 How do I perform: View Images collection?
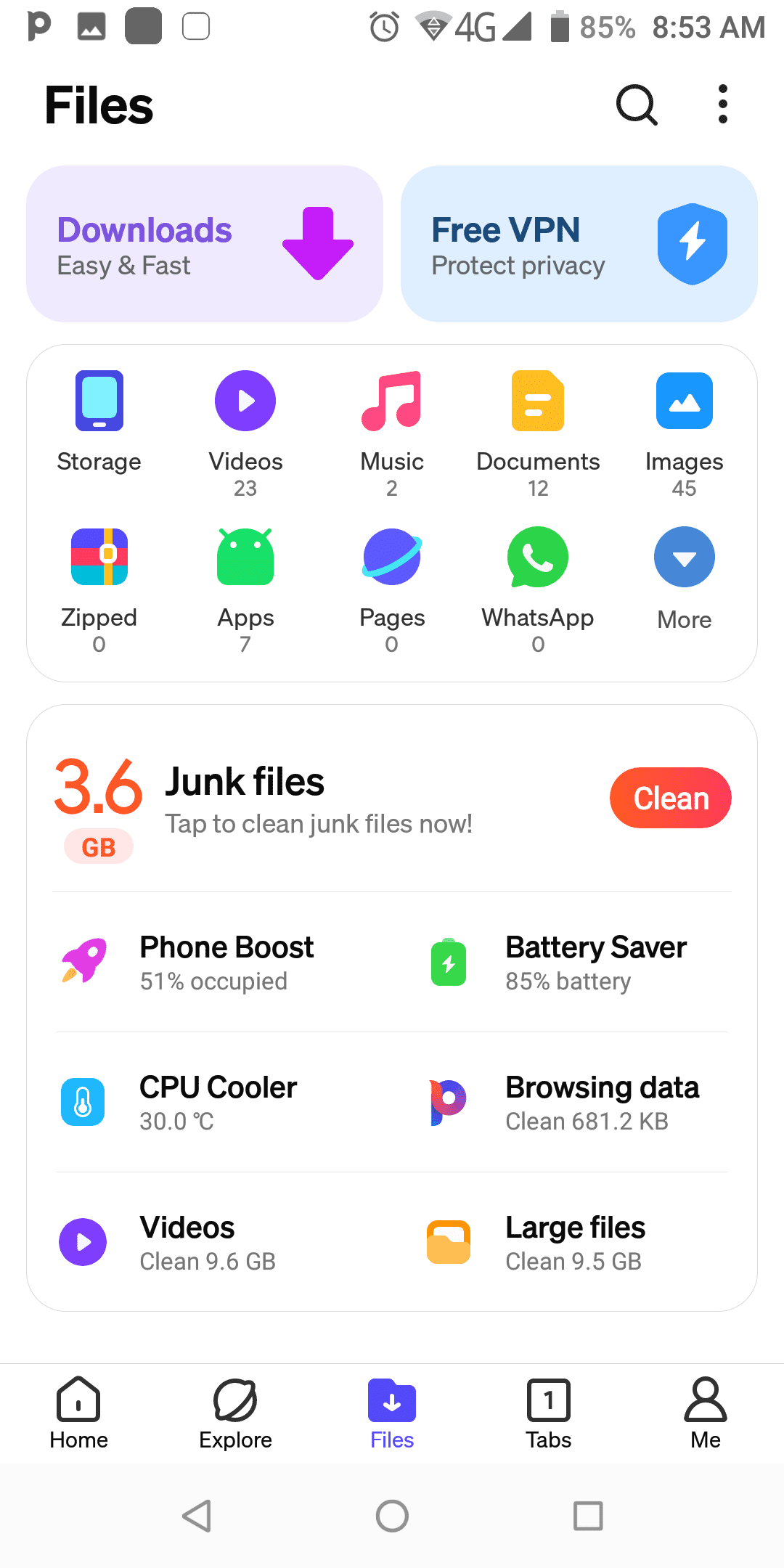[683, 400]
